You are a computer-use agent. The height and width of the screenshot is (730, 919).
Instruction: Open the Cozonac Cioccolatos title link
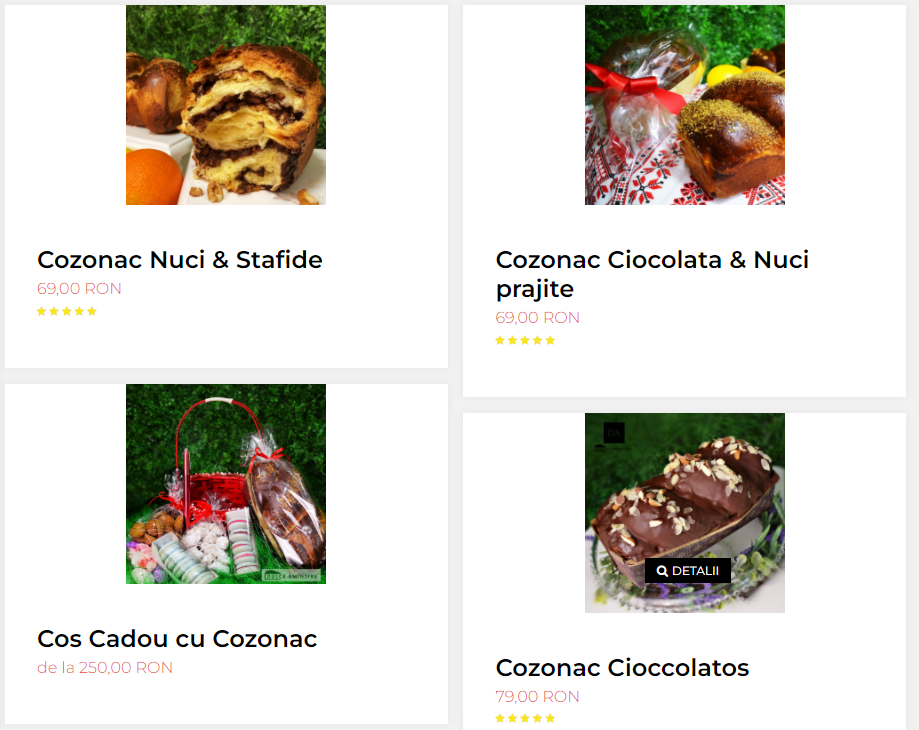coord(622,668)
